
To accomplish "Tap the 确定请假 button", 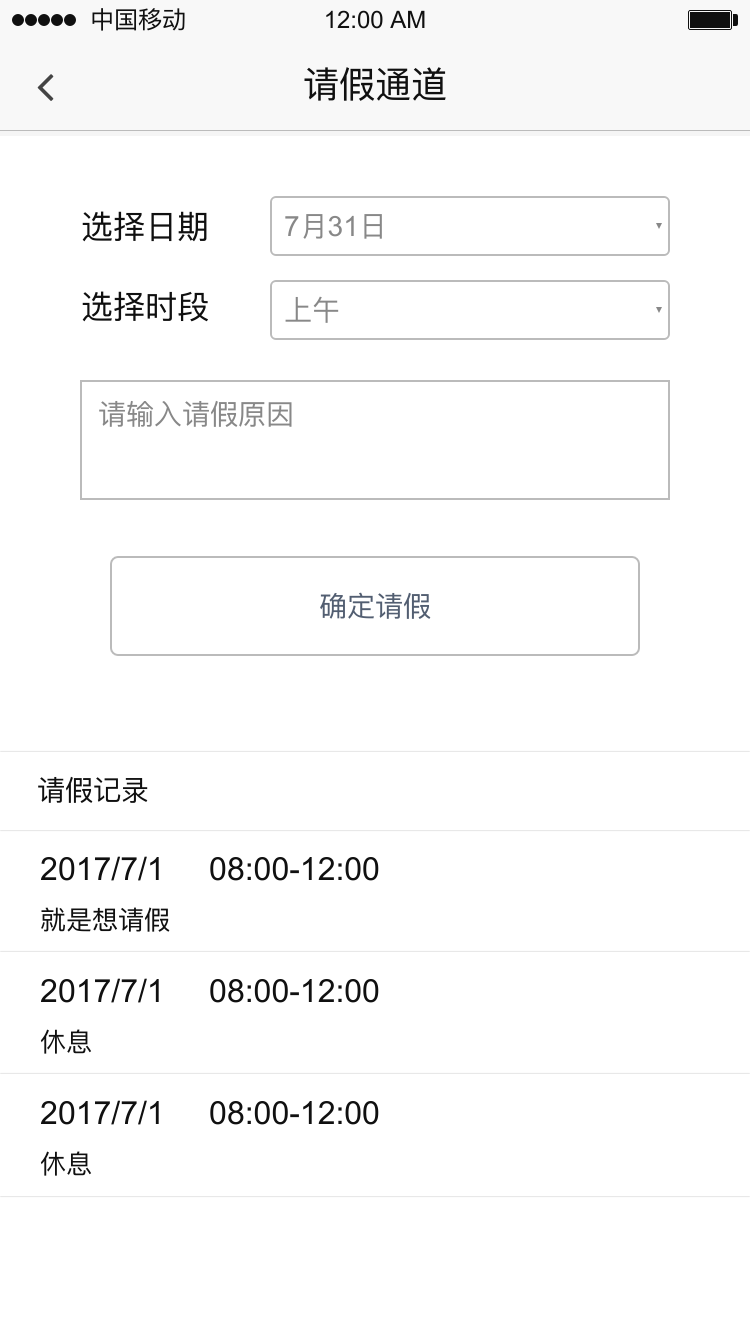I will [374, 606].
